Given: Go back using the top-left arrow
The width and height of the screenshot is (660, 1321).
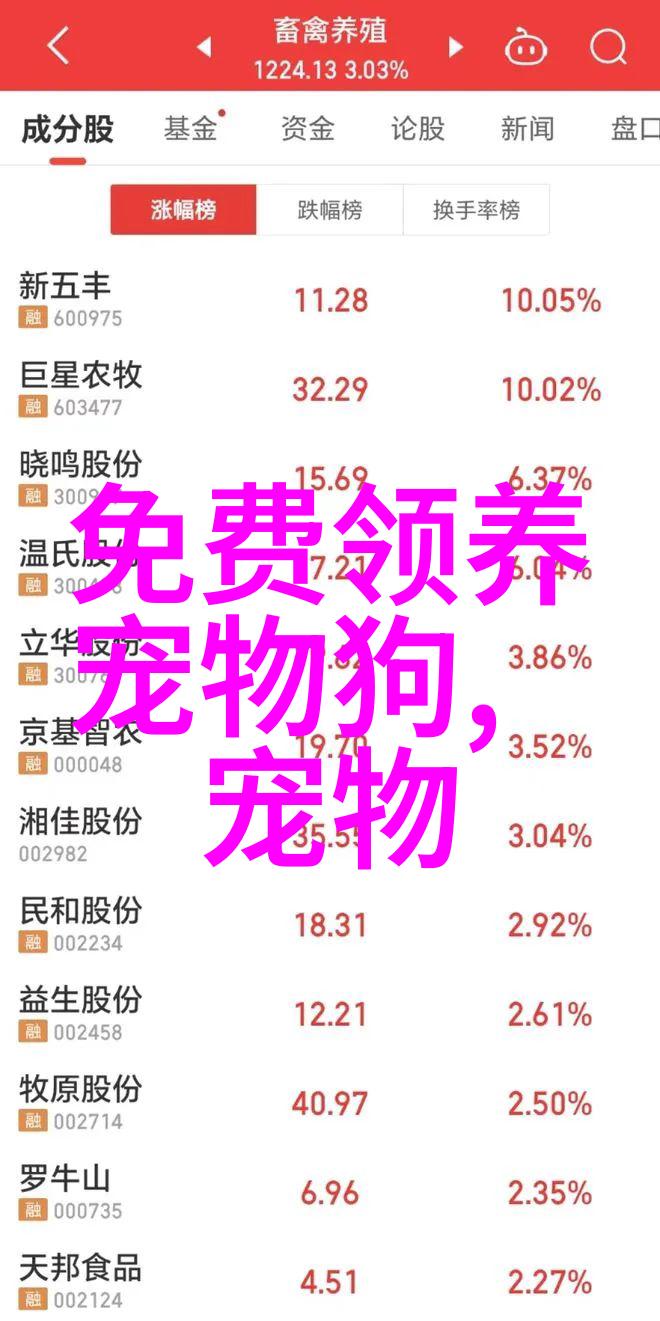Looking at the screenshot, I should click(58, 46).
